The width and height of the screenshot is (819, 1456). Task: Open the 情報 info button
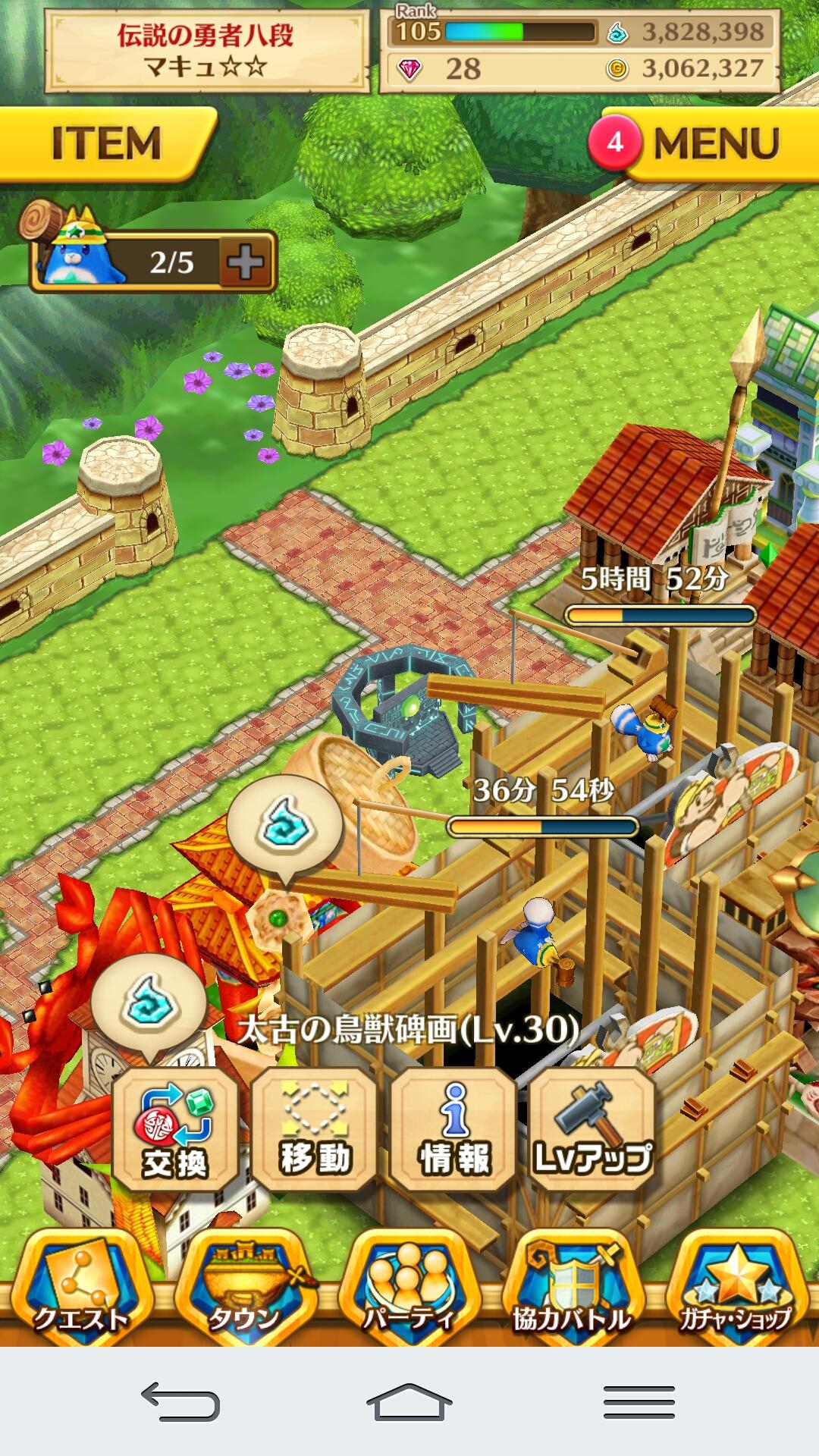[x=453, y=1129]
